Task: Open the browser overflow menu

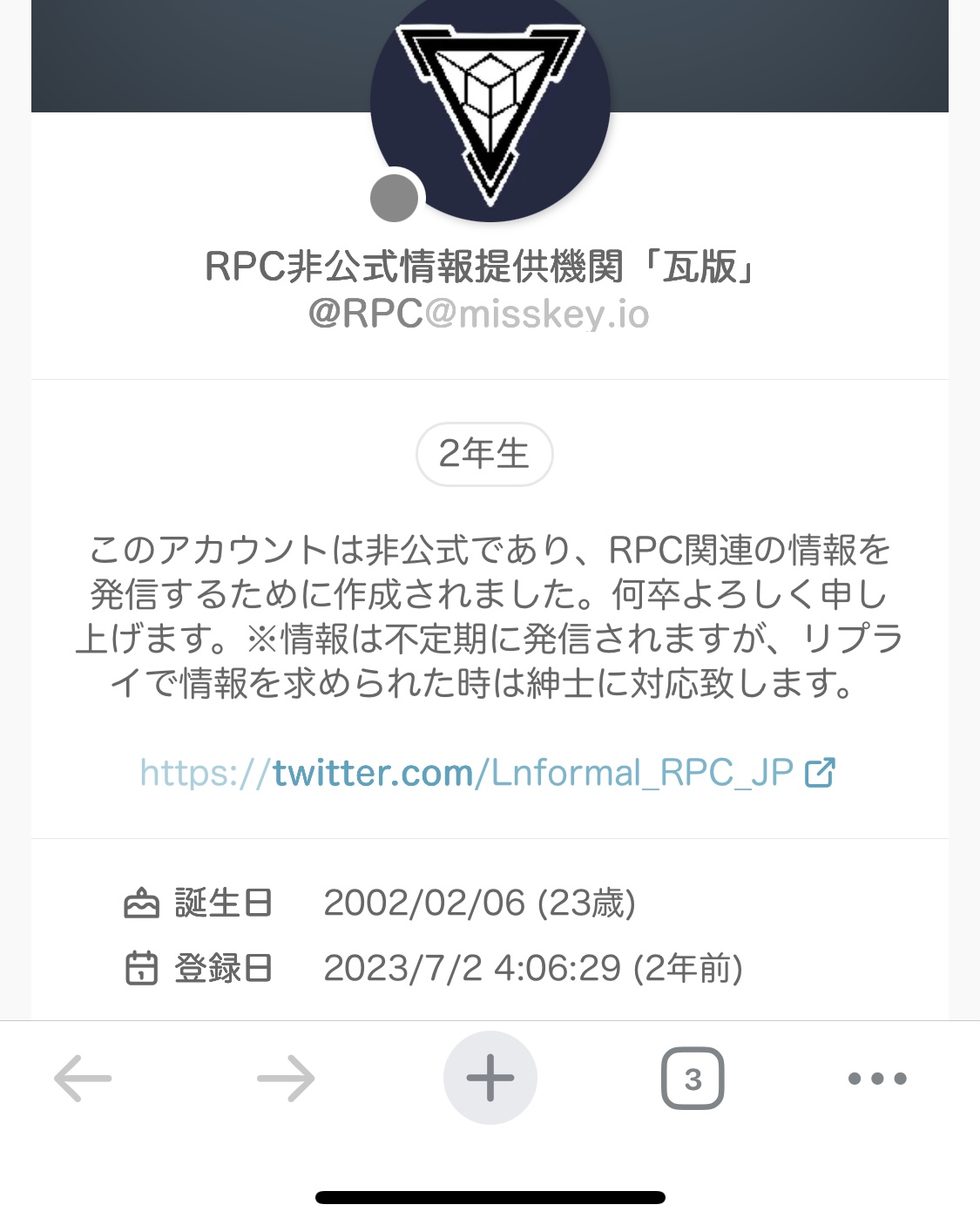Action: point(877,1079)
